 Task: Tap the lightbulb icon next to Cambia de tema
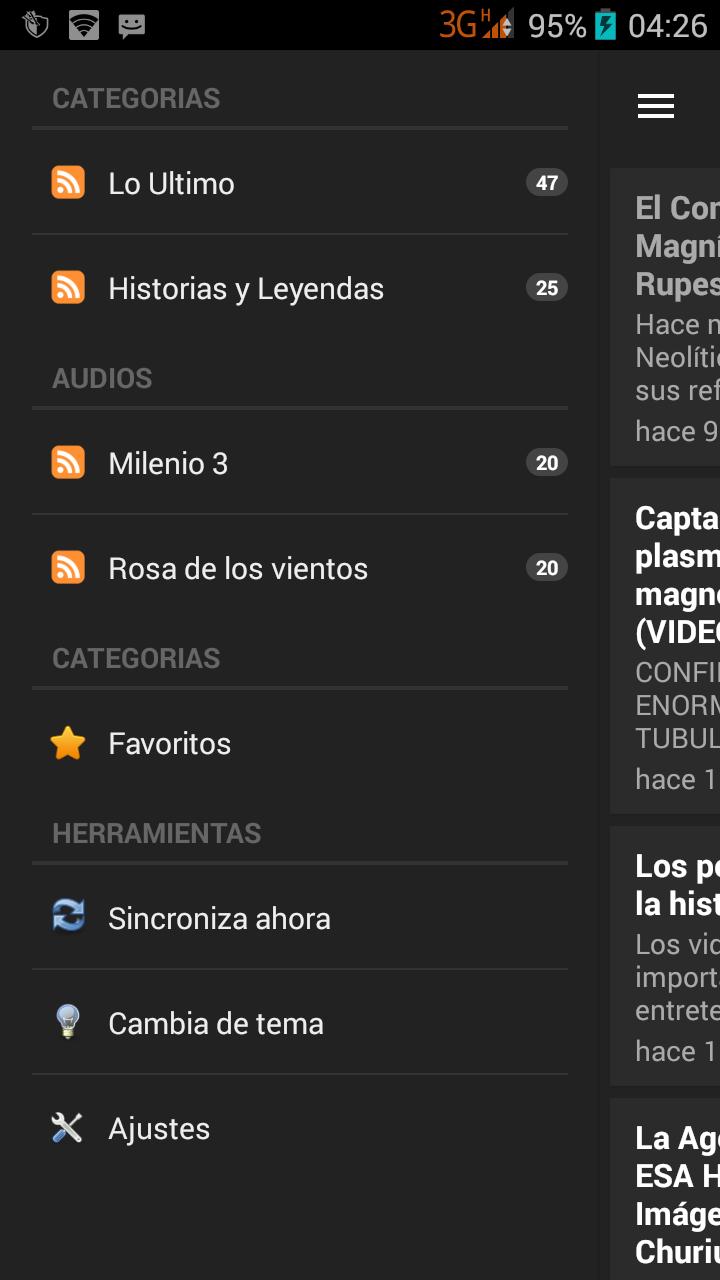(x=67, y=1023)
